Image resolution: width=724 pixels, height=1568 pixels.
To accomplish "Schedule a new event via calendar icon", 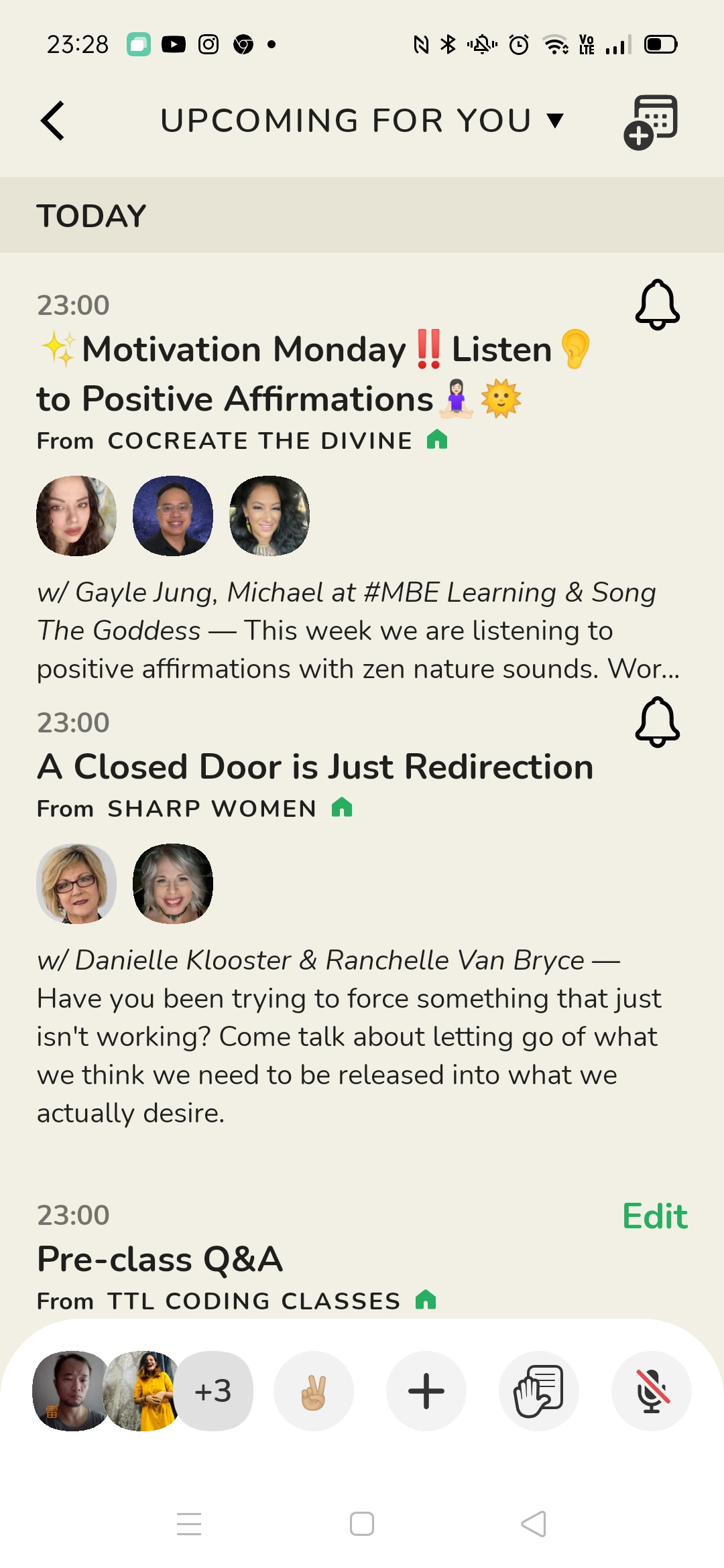I will coord(651,122).
